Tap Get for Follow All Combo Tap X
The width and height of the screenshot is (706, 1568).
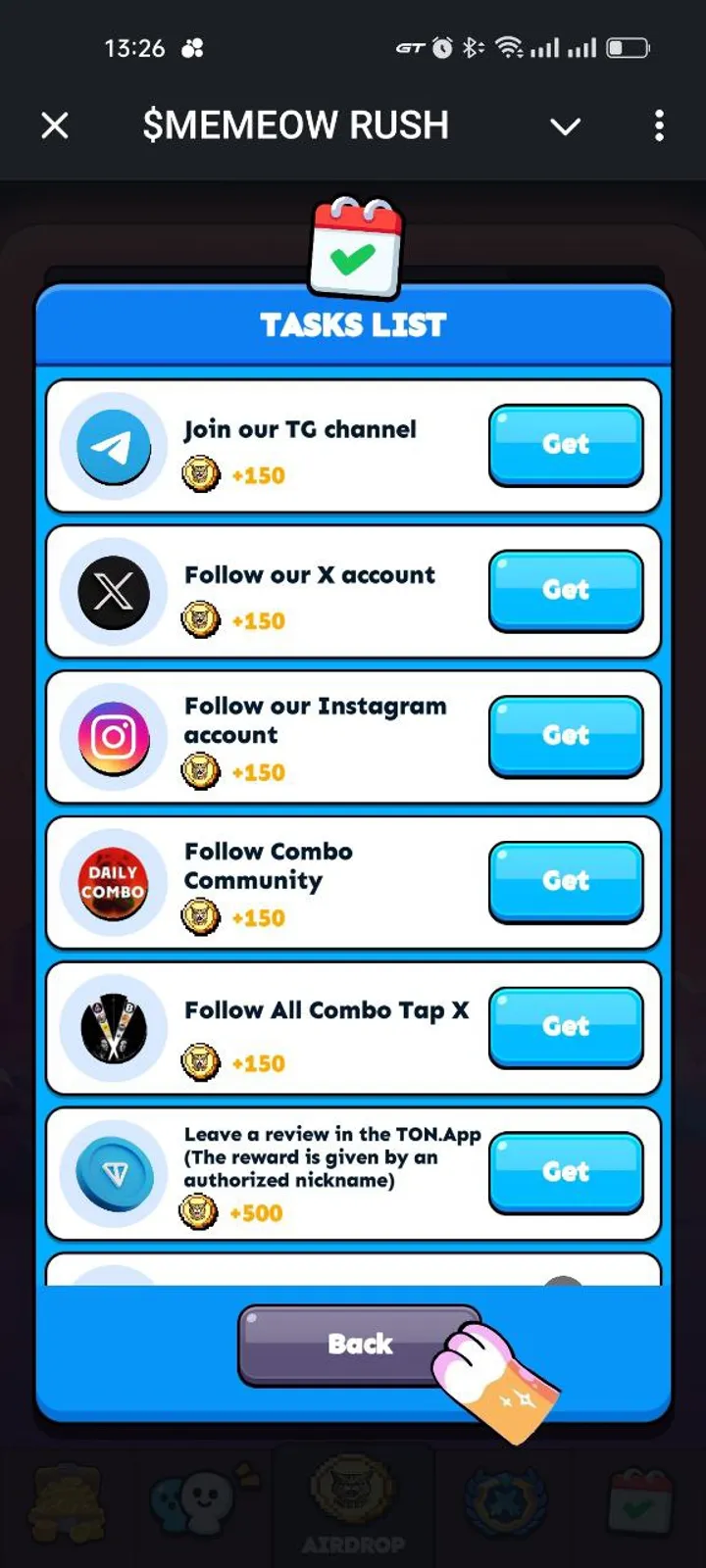point(566,1026)
